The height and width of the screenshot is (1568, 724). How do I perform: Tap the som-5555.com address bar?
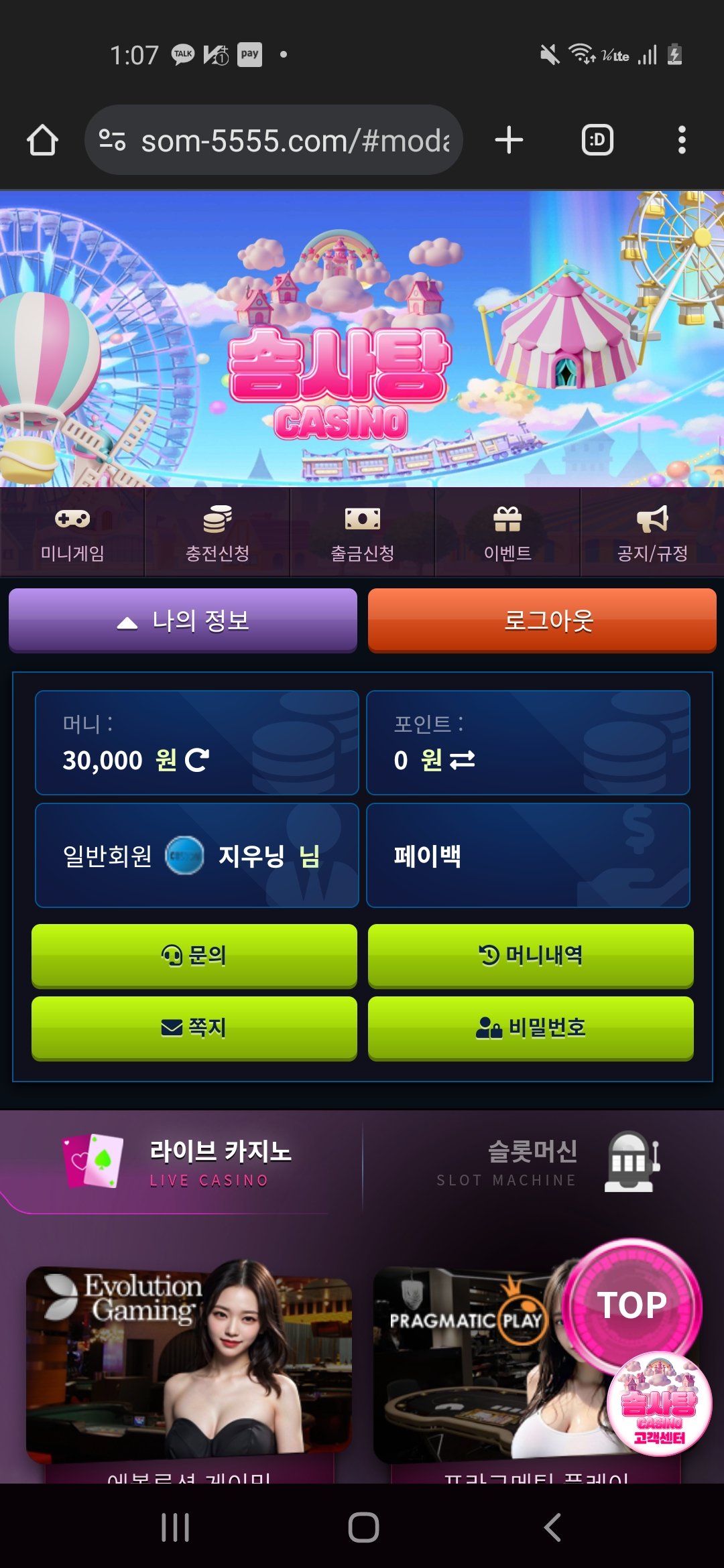point(274,140)
